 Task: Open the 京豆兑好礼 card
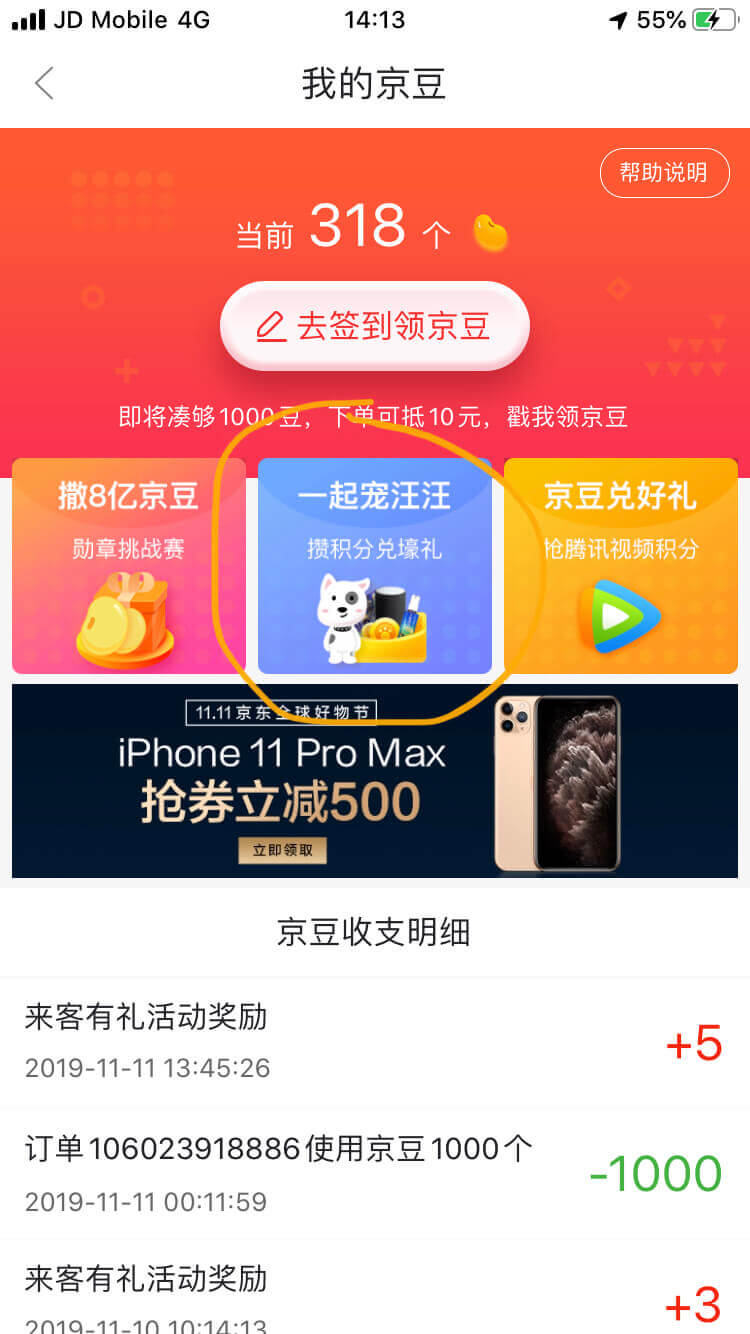620,566
